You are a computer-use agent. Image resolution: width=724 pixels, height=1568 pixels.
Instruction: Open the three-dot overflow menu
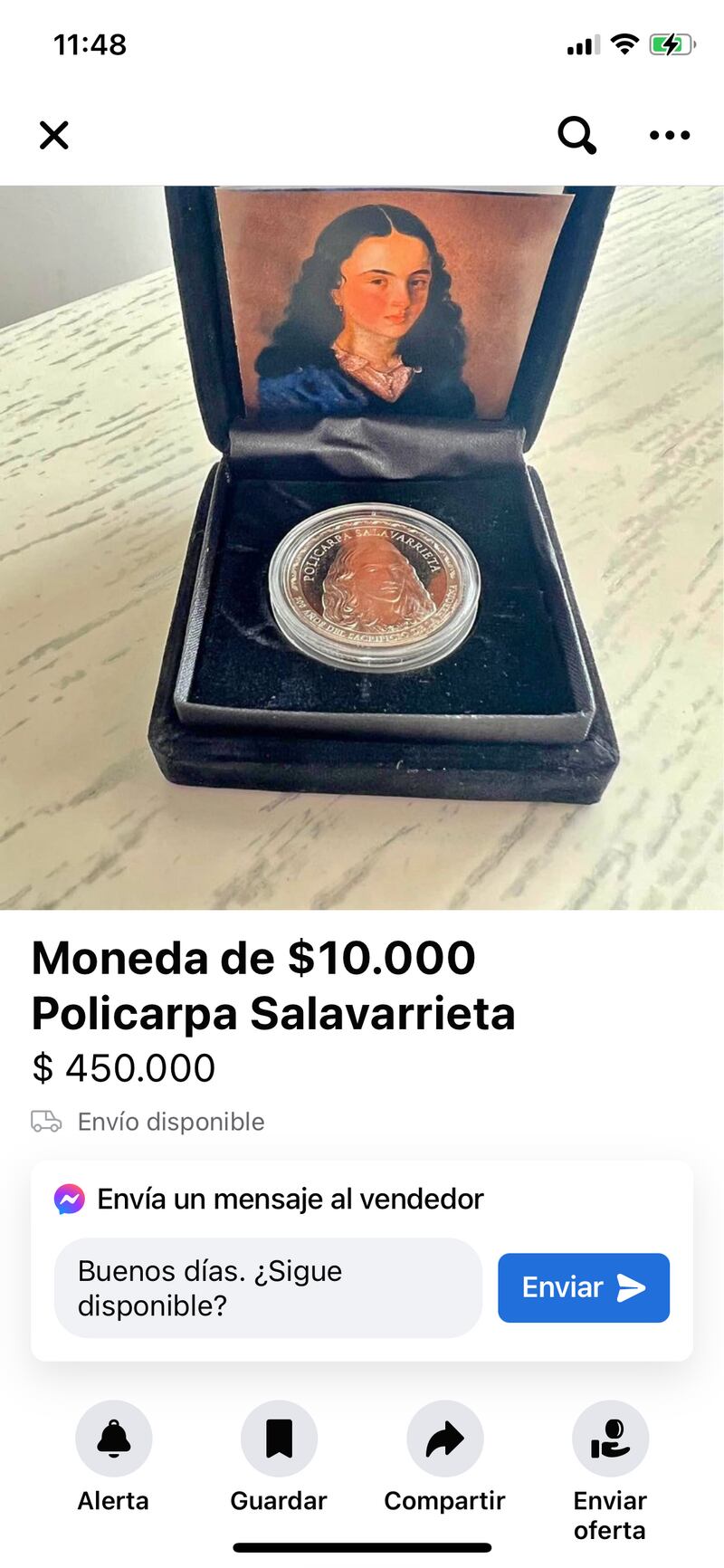click(670, 136)
